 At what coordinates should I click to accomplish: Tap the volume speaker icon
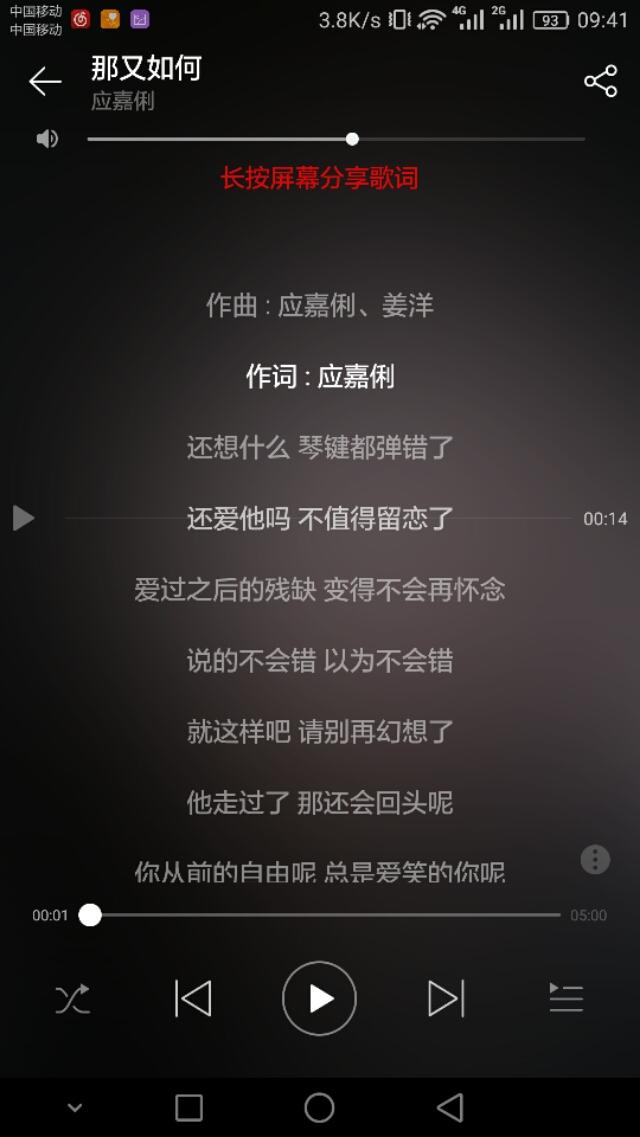click(x=47, y=139)
